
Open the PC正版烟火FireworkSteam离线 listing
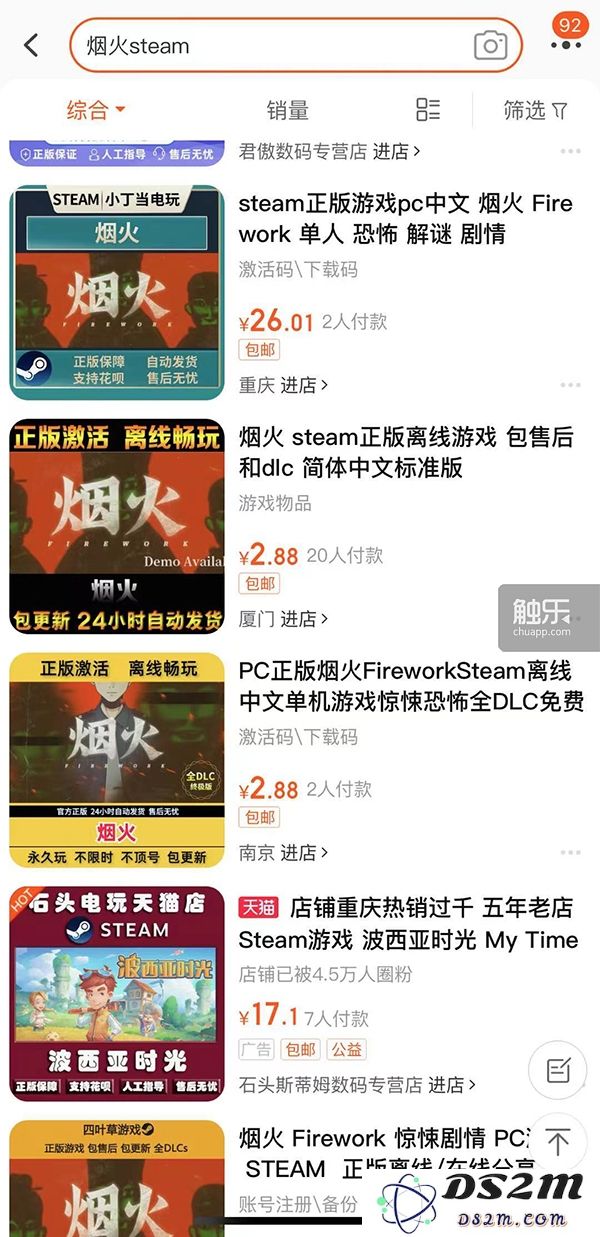coord(410,686)
